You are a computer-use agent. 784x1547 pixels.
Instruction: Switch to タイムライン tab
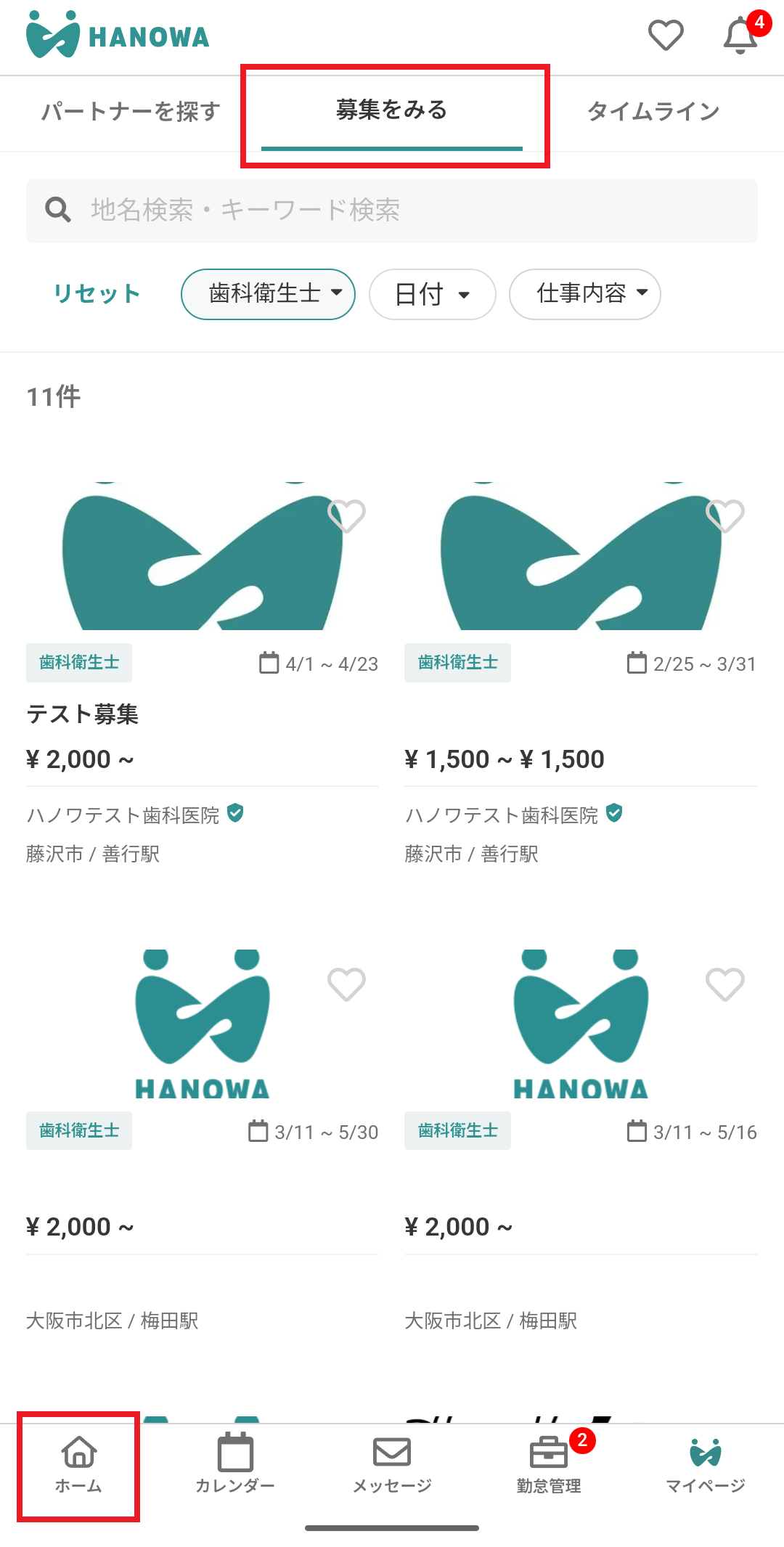click(x=653, y=111)
